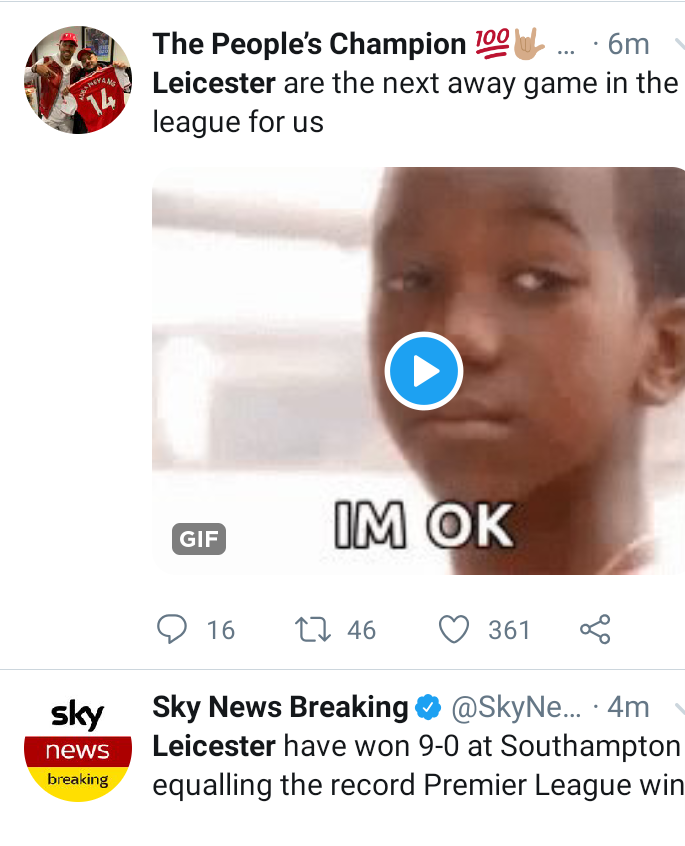Open The People's Champion profile picture
This screenshot has height=846, width=685.
click(x=78, y=80)
